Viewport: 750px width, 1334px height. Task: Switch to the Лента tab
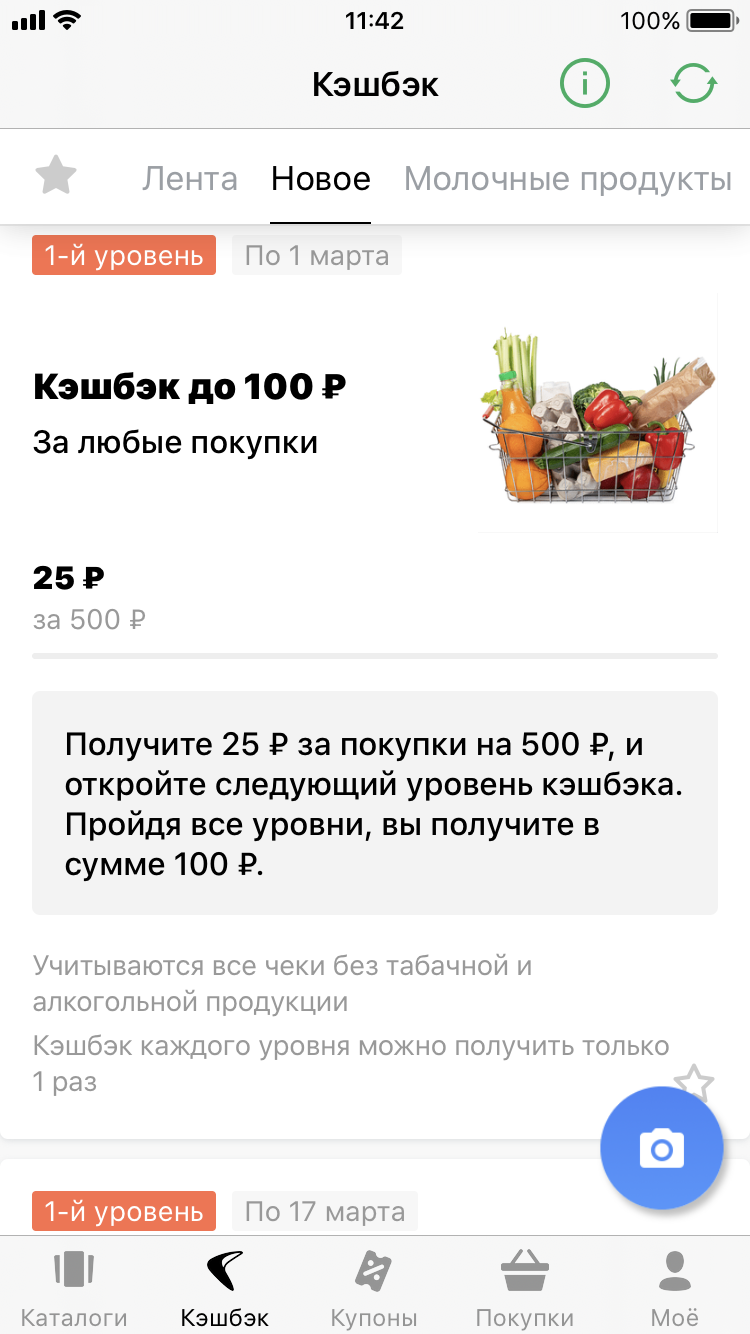click(x=190, y=179)
